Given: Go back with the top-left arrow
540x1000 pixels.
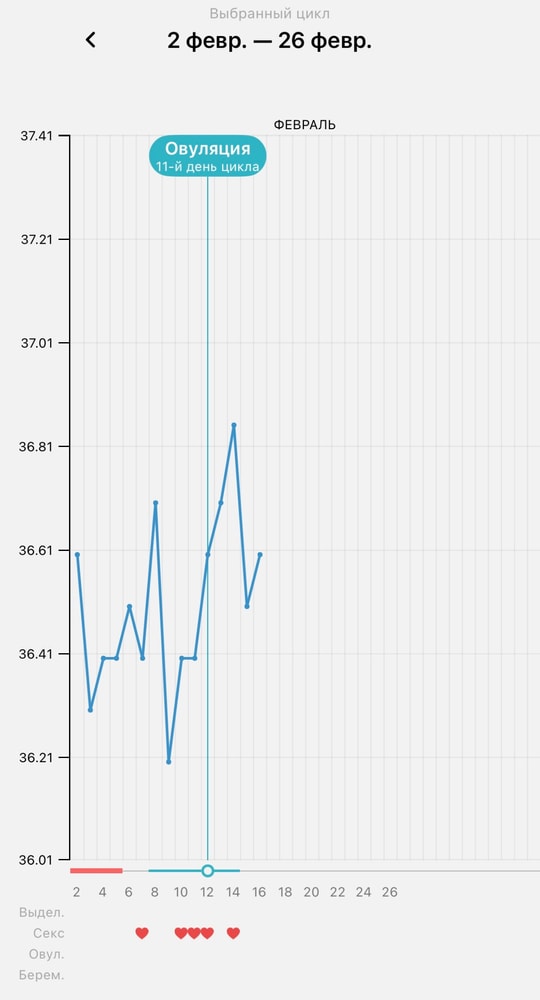Looking at the screenshot, I should [x=91, y=40].
